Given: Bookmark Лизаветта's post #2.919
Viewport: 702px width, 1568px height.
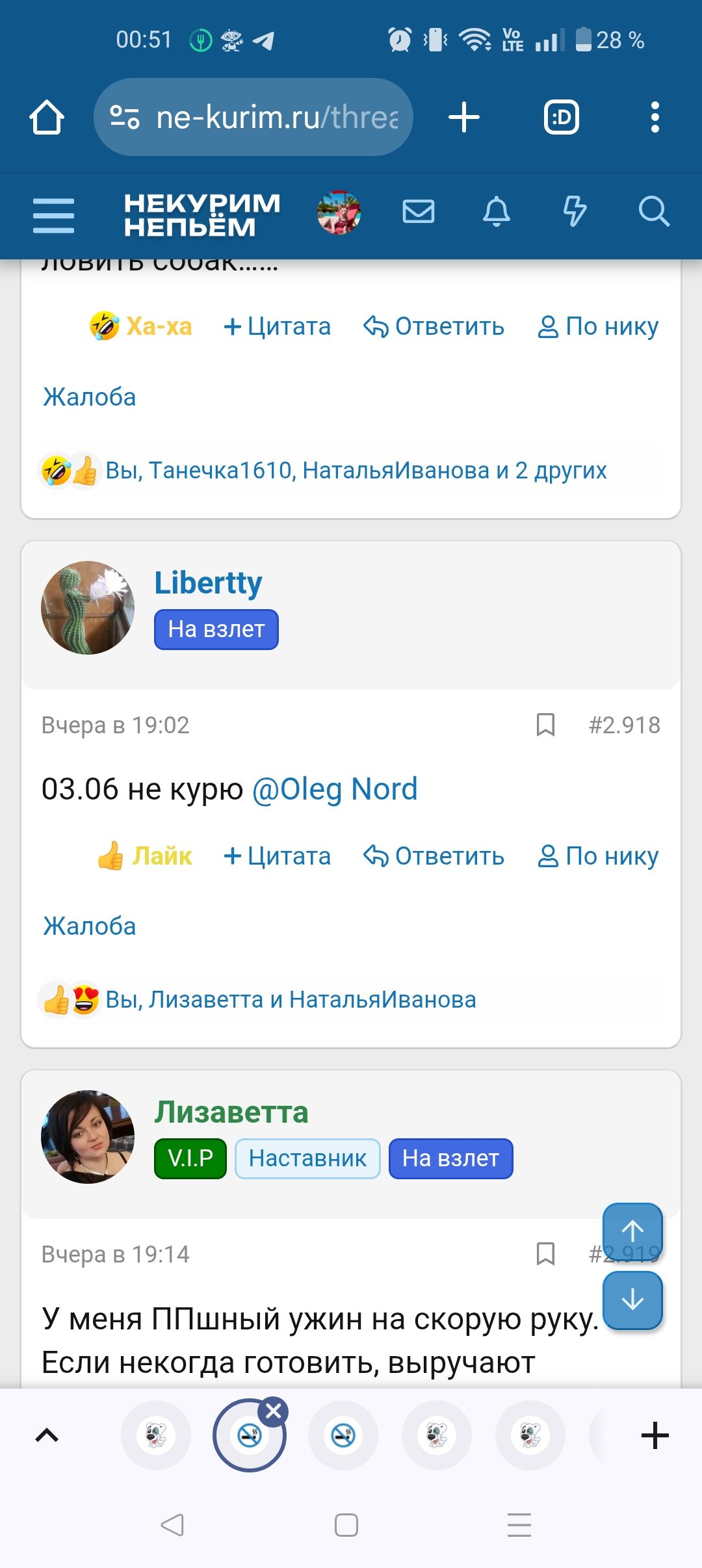Looking at the screenshot, I should click(x=545, y=1253).
